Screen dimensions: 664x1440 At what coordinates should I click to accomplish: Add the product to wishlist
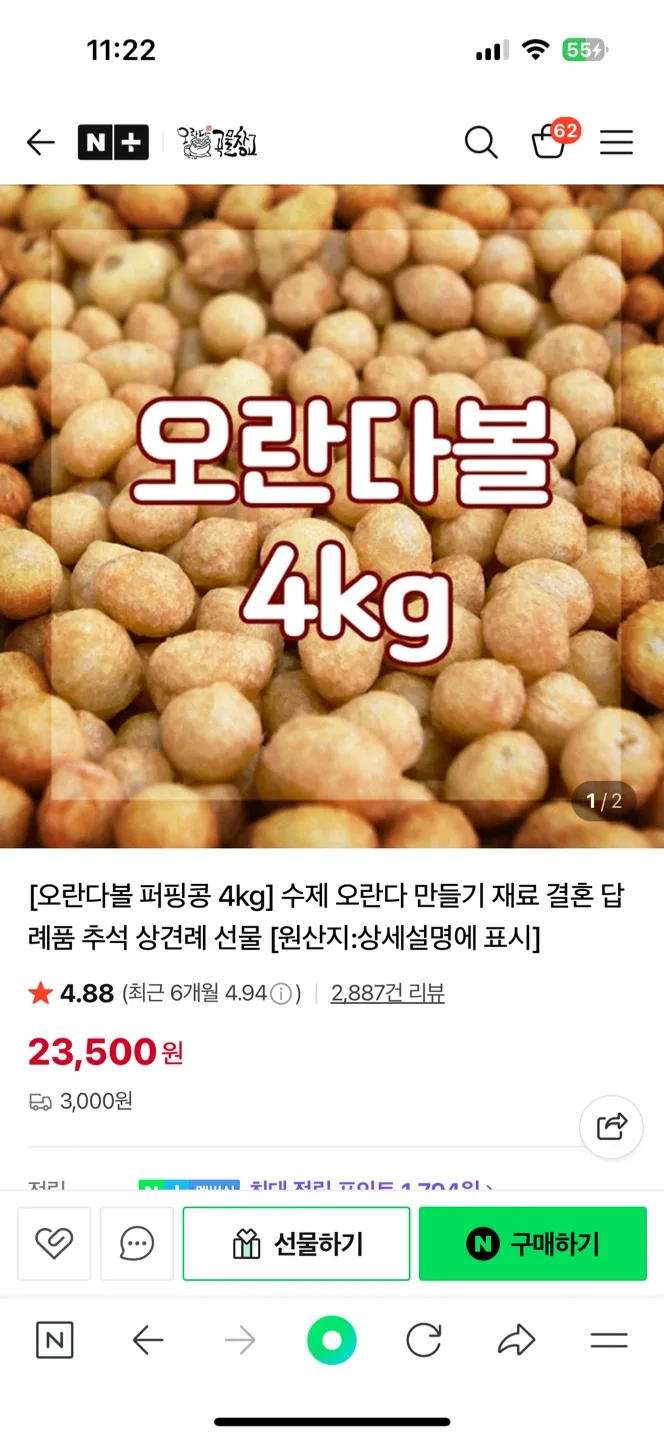(x=54, y=1243)
